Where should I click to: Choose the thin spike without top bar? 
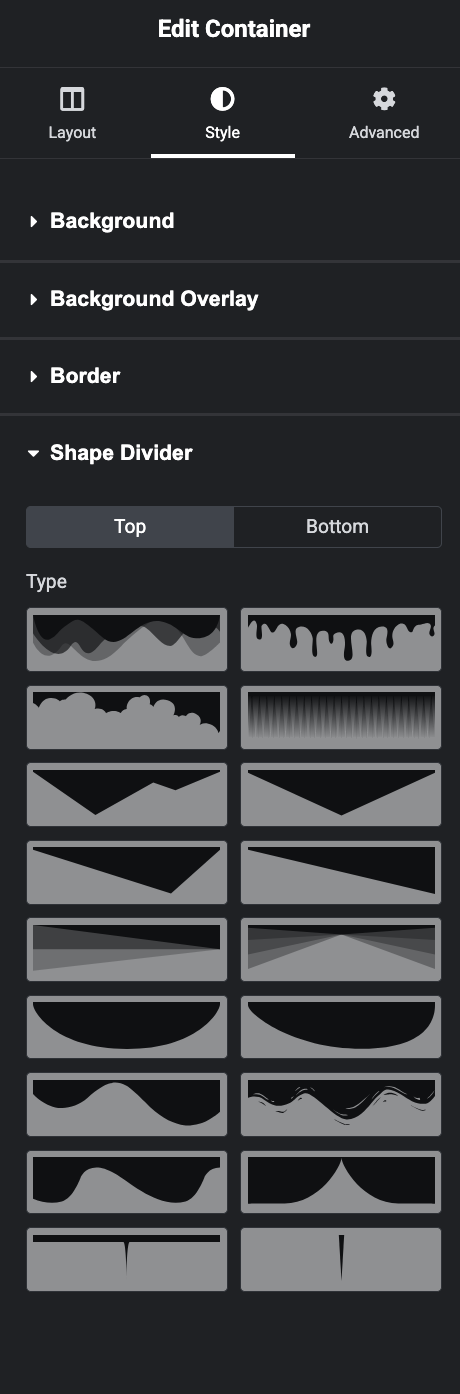coord(341,1259)
